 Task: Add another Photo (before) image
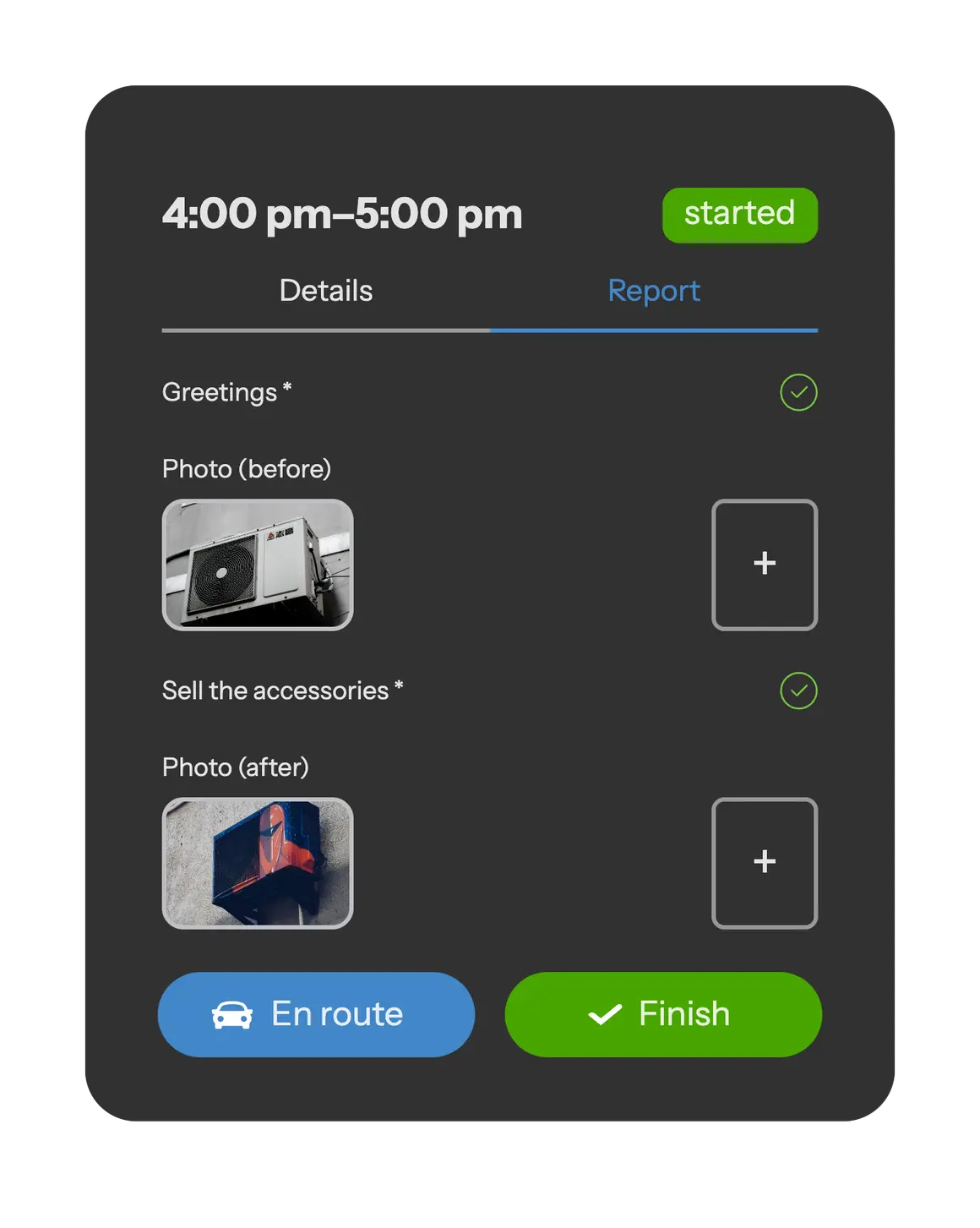coord(764,565)
